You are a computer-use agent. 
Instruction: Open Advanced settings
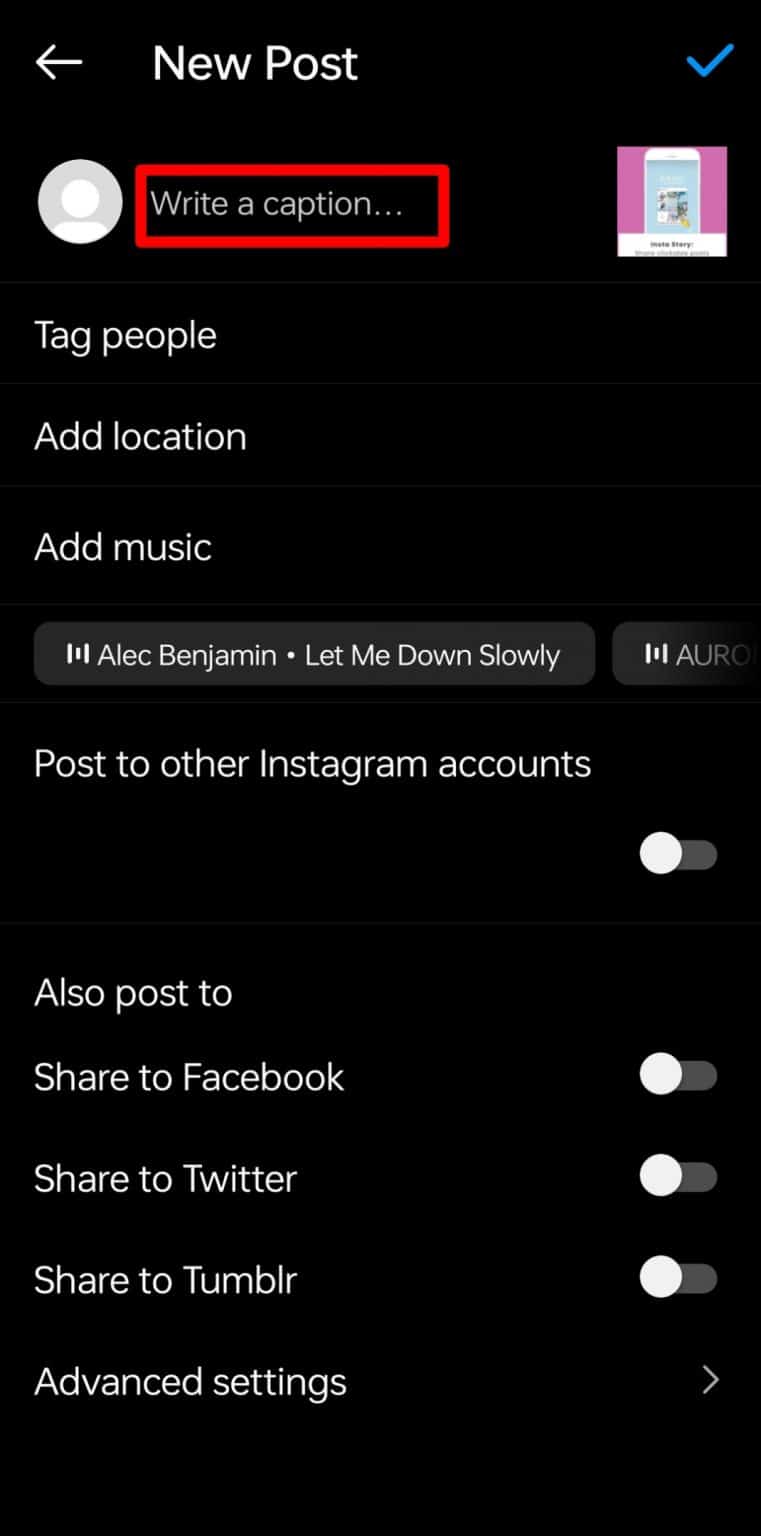[x=189, y=1380]
